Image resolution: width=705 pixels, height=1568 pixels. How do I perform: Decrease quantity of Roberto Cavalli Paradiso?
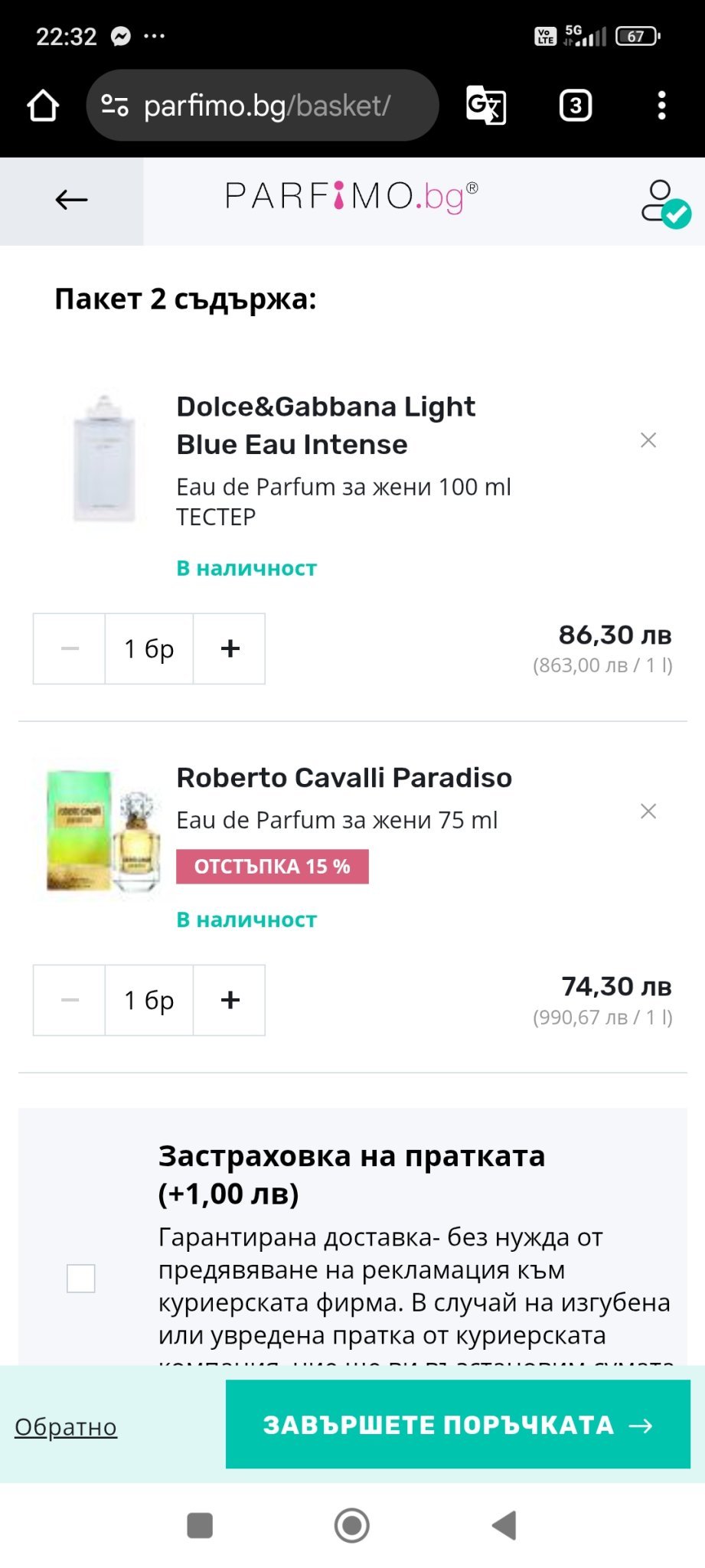click(x=70, y=1000)
